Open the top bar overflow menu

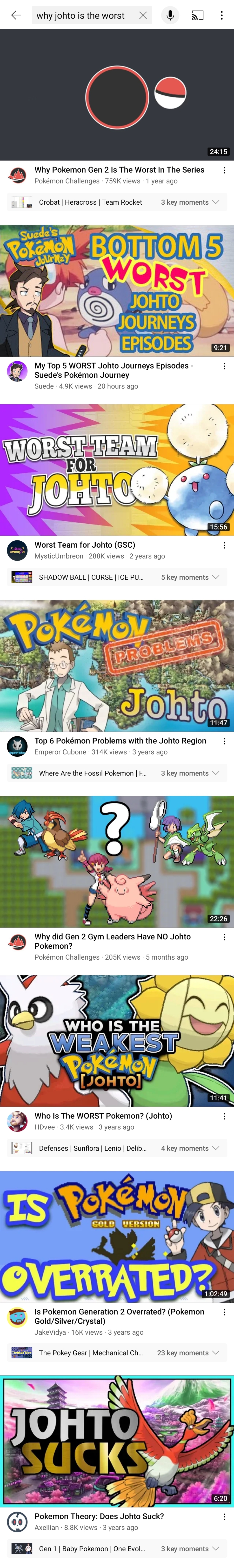coord(222,15)
